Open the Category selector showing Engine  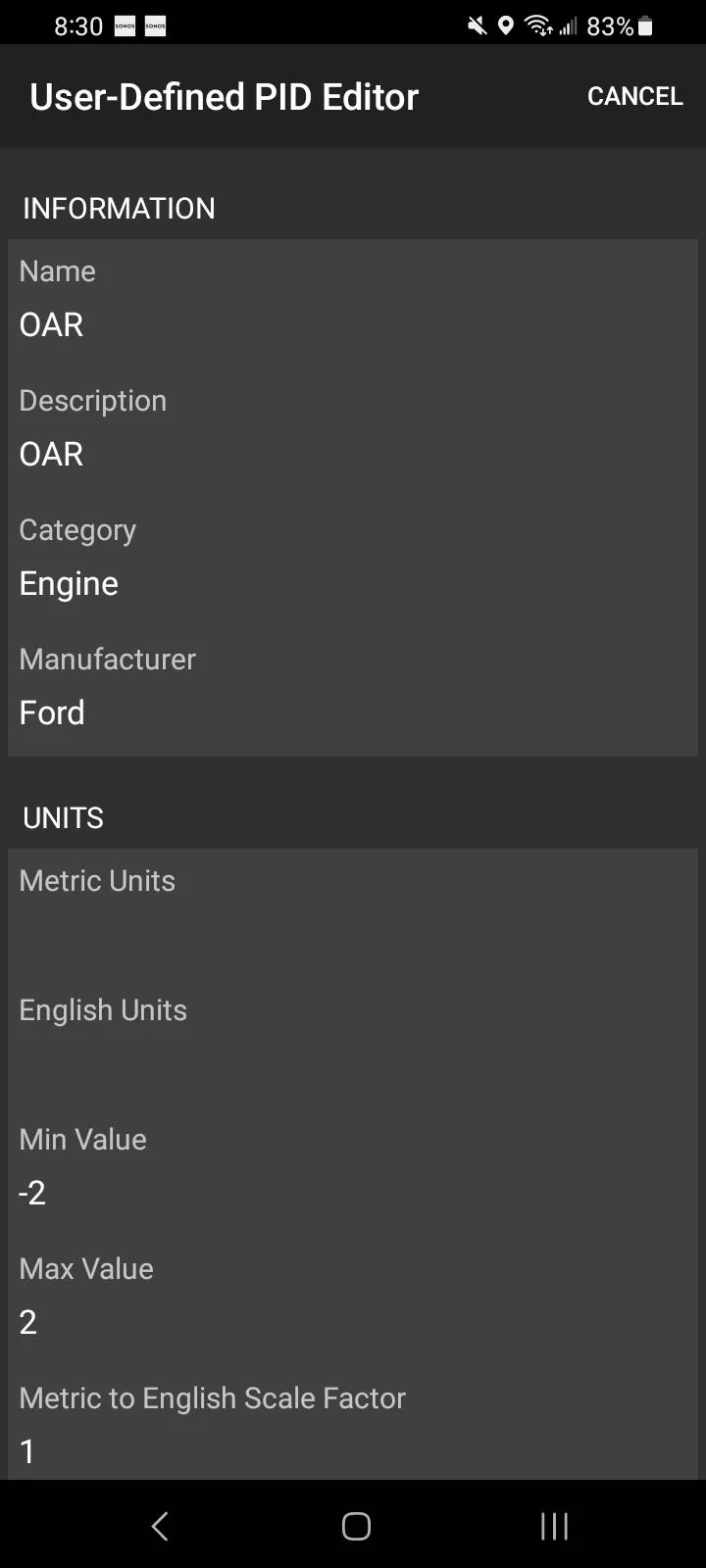[x=353, y=559]
